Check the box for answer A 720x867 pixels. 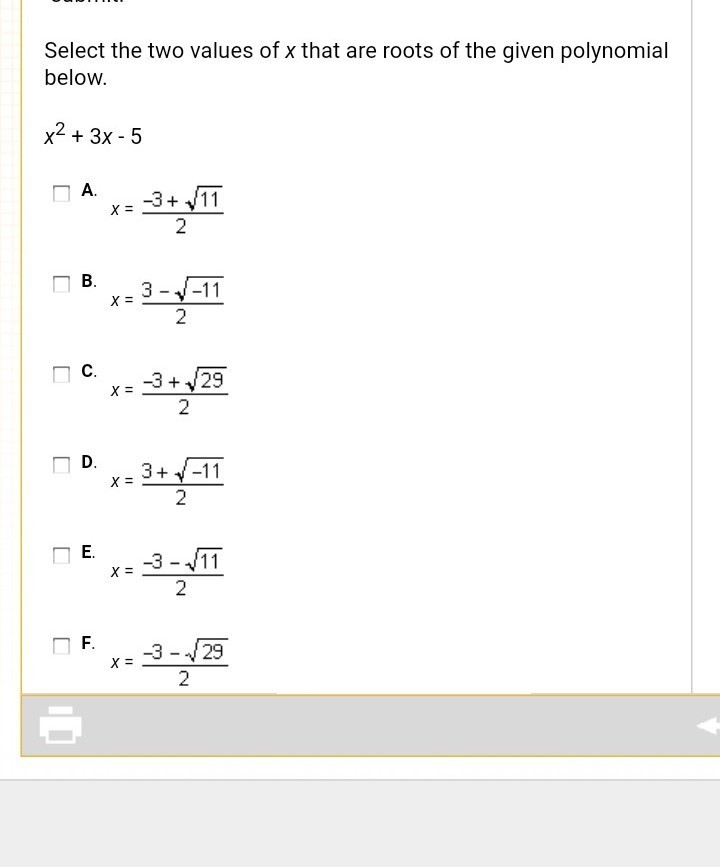62,193
